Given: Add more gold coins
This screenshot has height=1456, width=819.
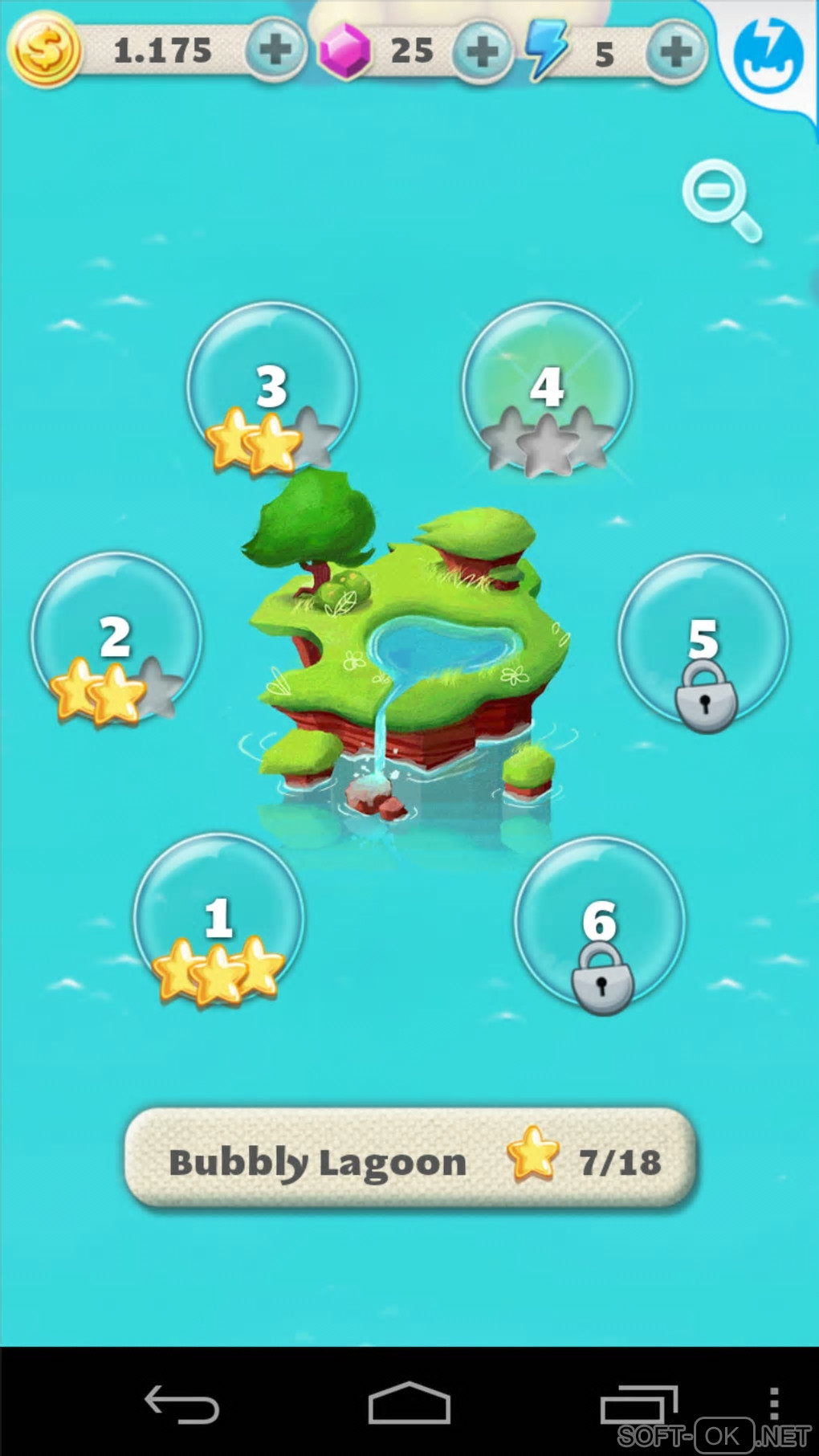Looking at the screenshot, I should coord(275,51).
